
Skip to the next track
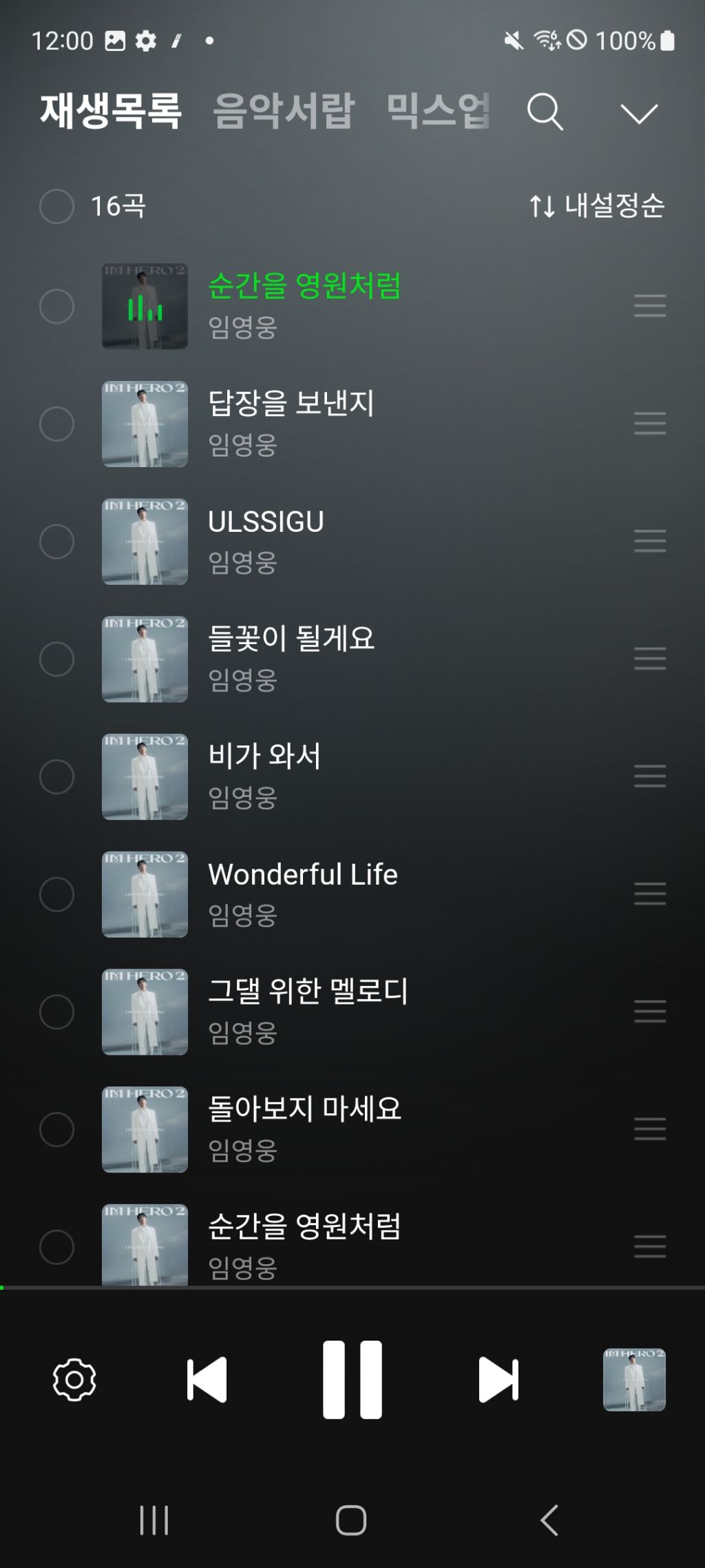(x=498, y=1379)
